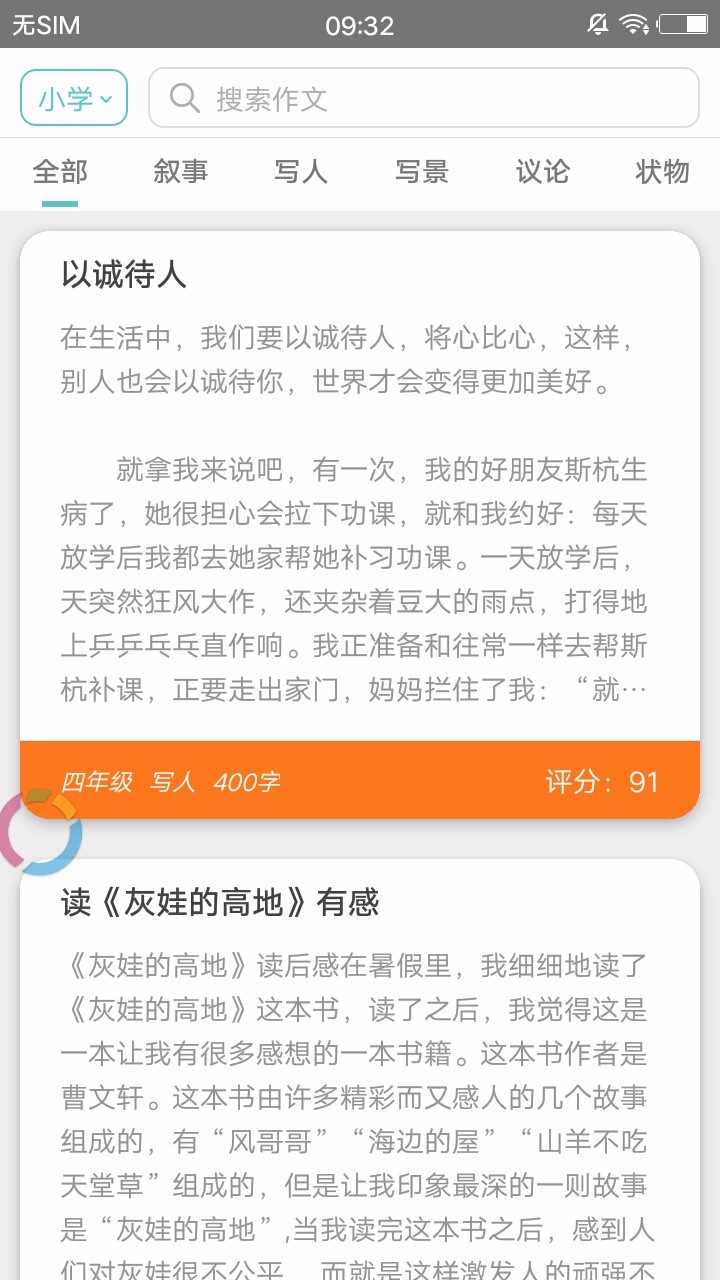Switch to the 写景 tab
Viewport: 720px width, 1280px height.
(x=422, y=172)
